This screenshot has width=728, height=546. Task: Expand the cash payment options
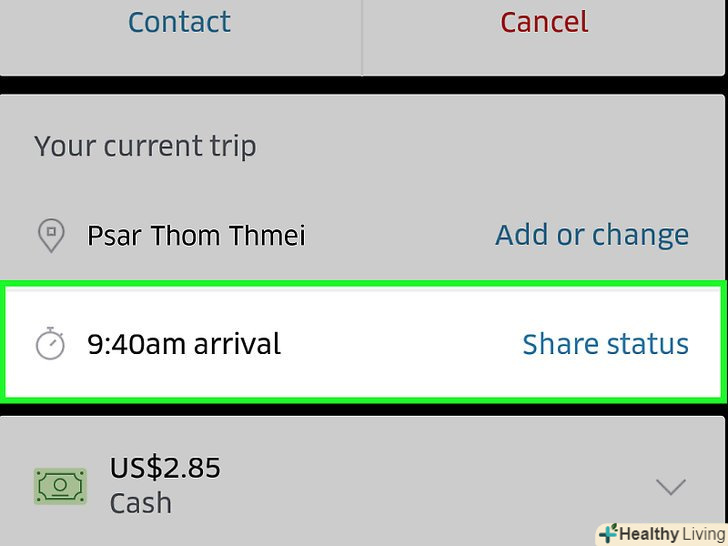pyautogui.click(x=670, y=487)
